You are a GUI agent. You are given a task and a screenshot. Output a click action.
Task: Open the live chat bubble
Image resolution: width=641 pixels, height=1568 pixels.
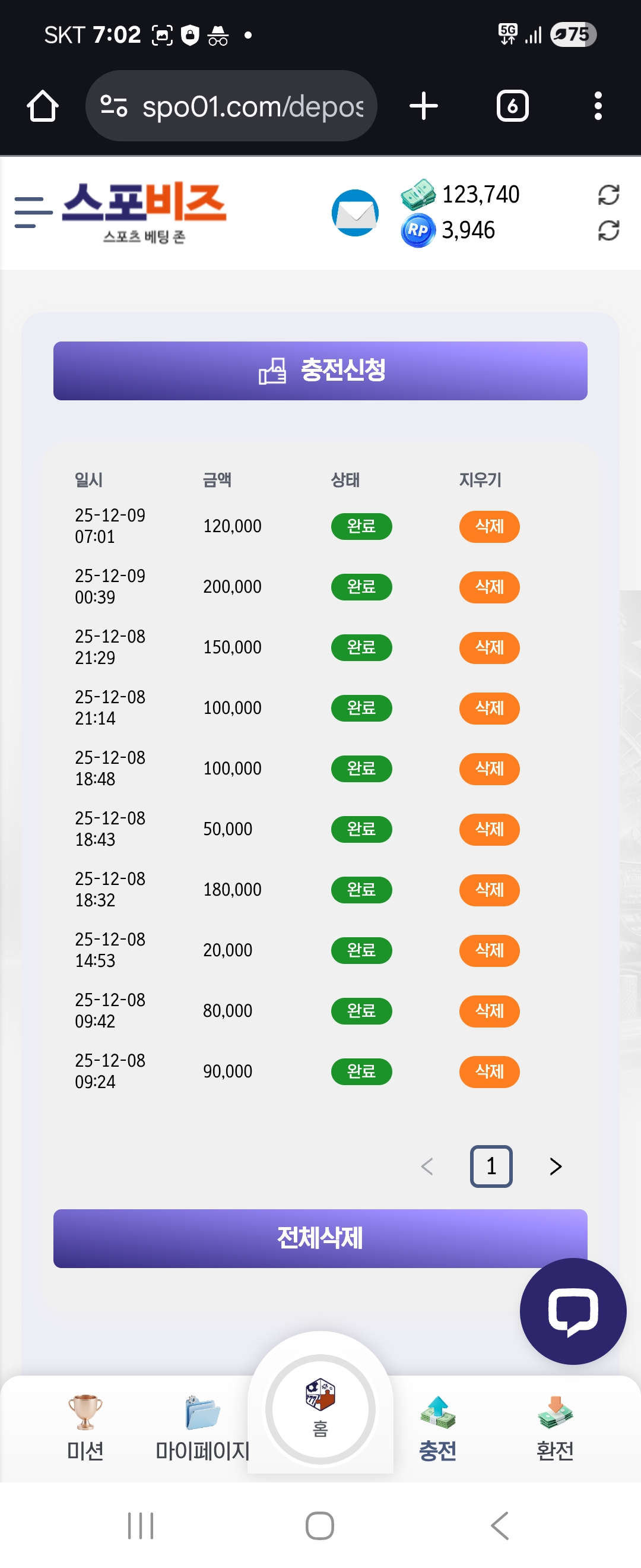572,1311
